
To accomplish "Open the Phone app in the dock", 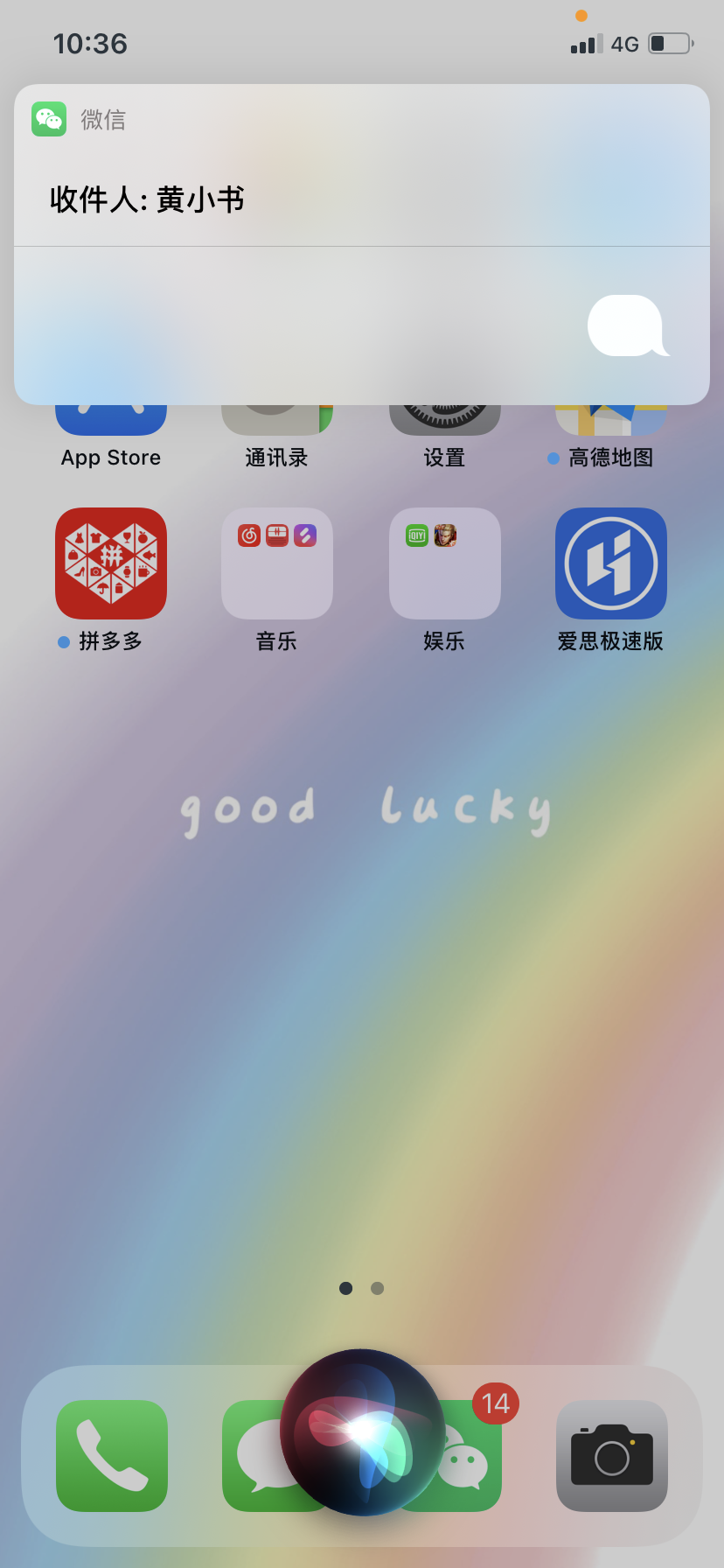I will point(112,1456).
